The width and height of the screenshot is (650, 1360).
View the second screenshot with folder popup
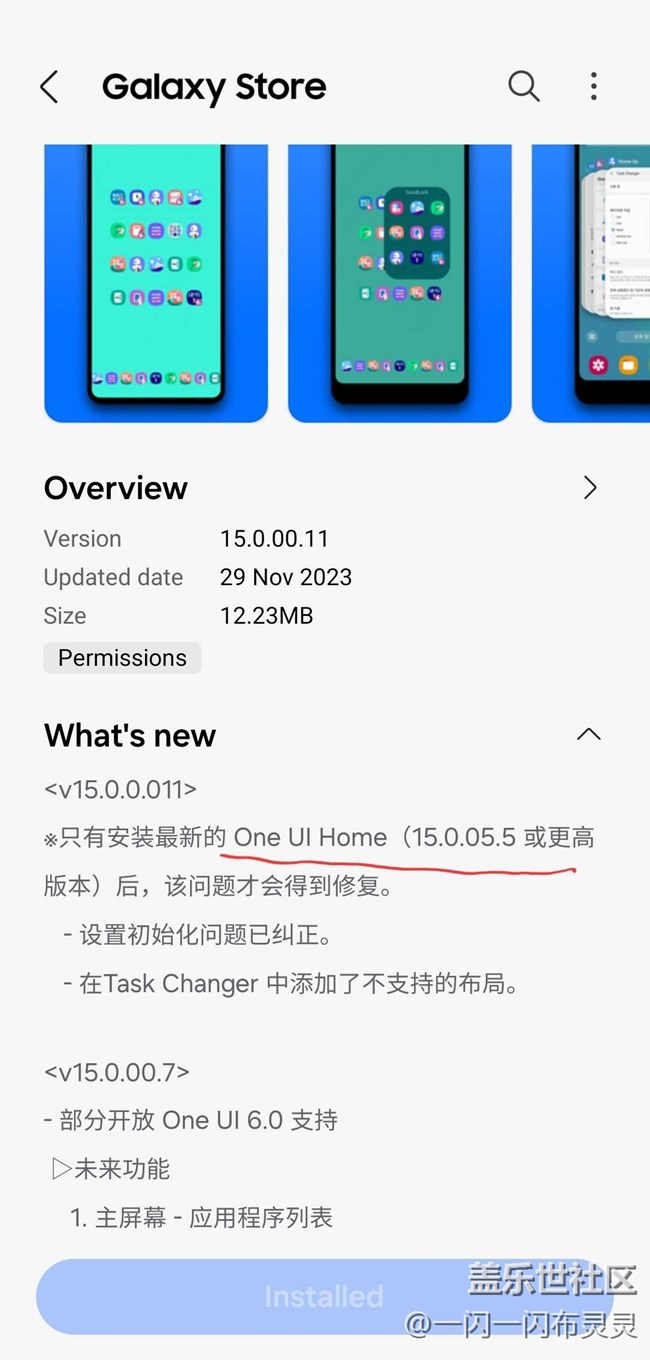[x=399, y=283]
